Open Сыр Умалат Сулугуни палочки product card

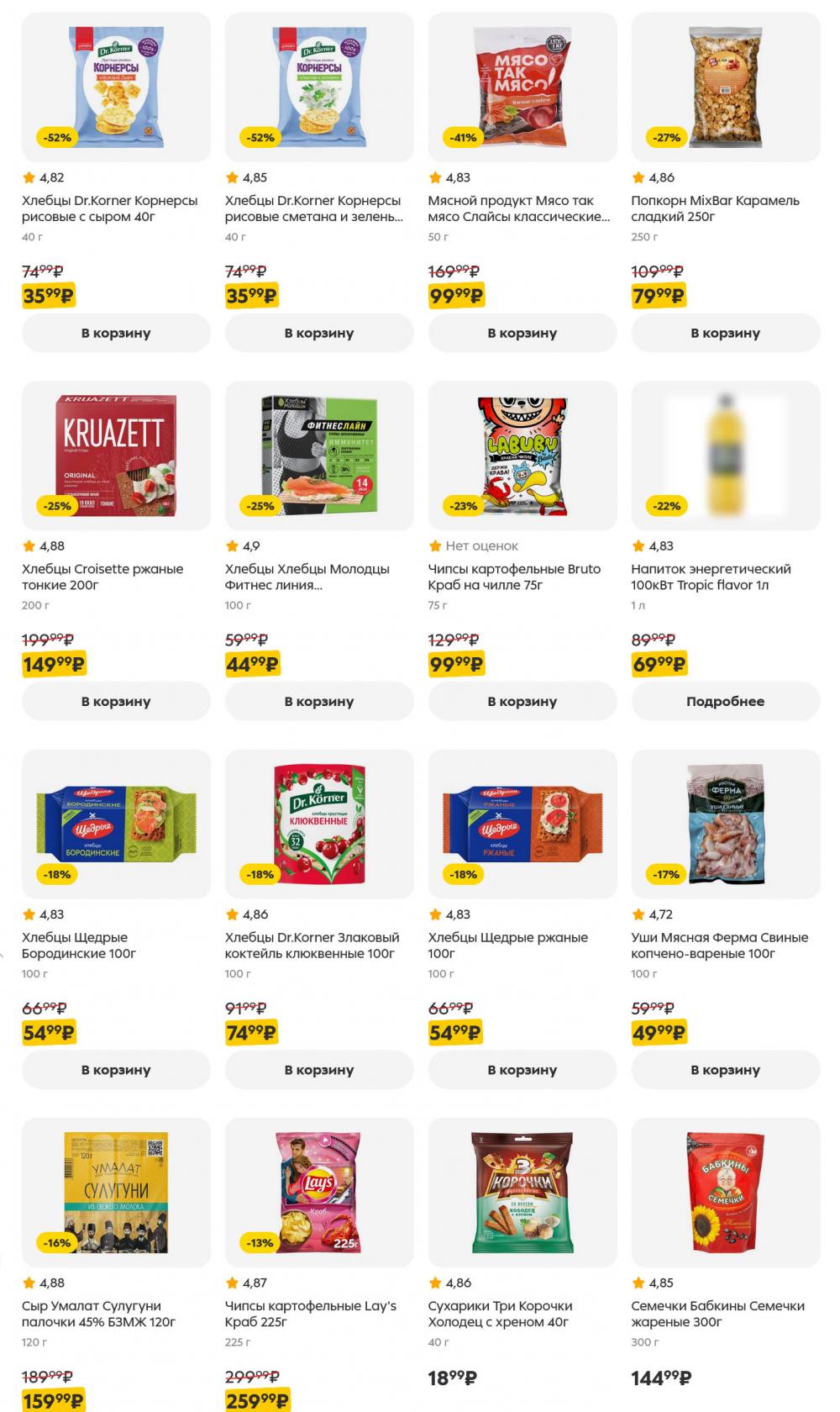coord(98,1314)
